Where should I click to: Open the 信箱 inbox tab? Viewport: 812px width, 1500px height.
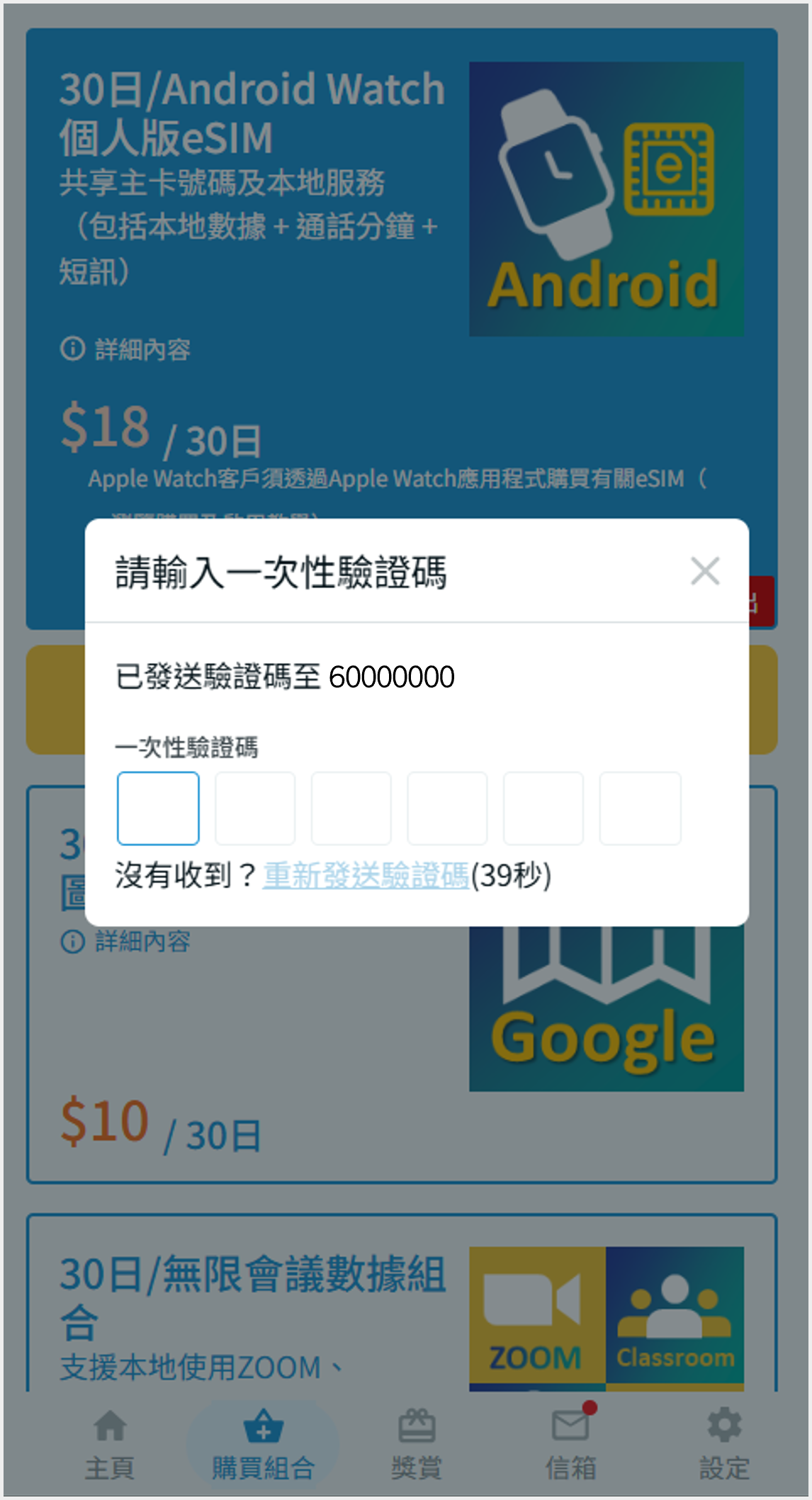point(570,1444)
